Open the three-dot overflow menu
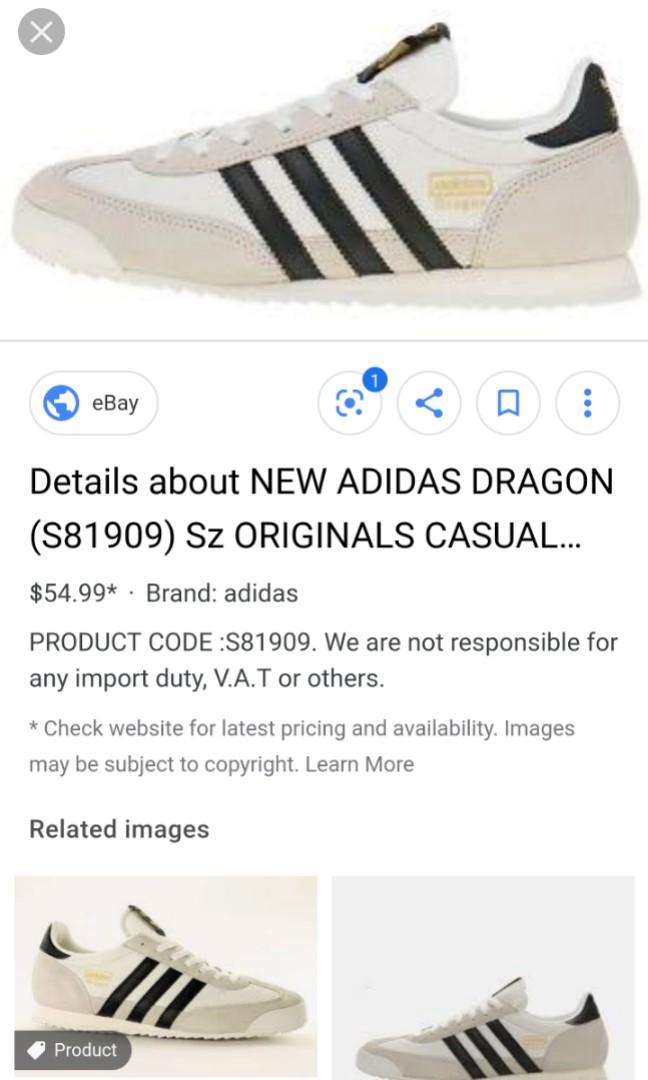Screen dimensions: 648x1080 coord(587,403)
